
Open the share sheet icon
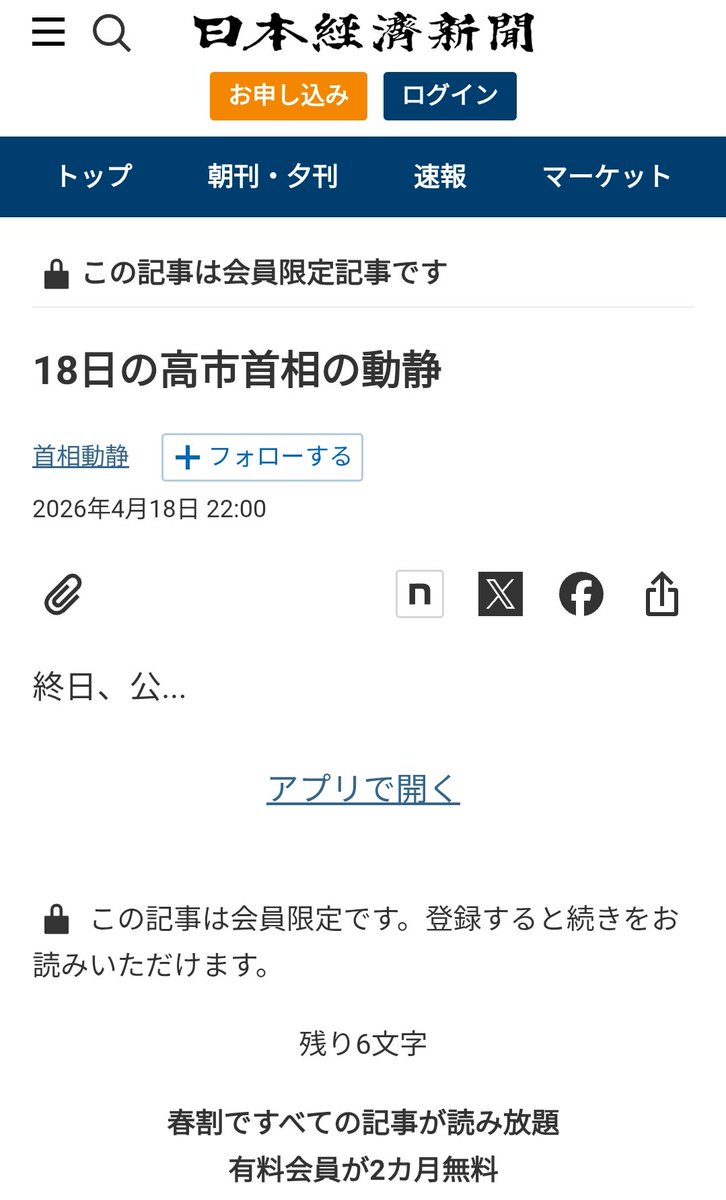click(662, 594)
